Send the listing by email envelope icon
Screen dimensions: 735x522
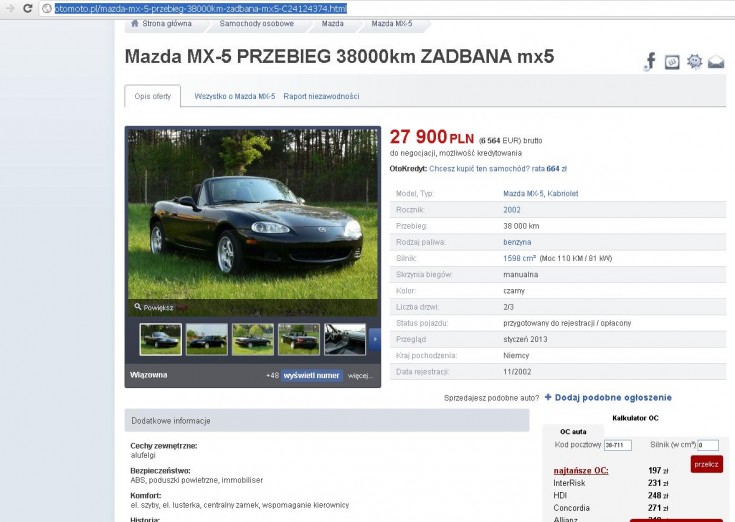716,62
